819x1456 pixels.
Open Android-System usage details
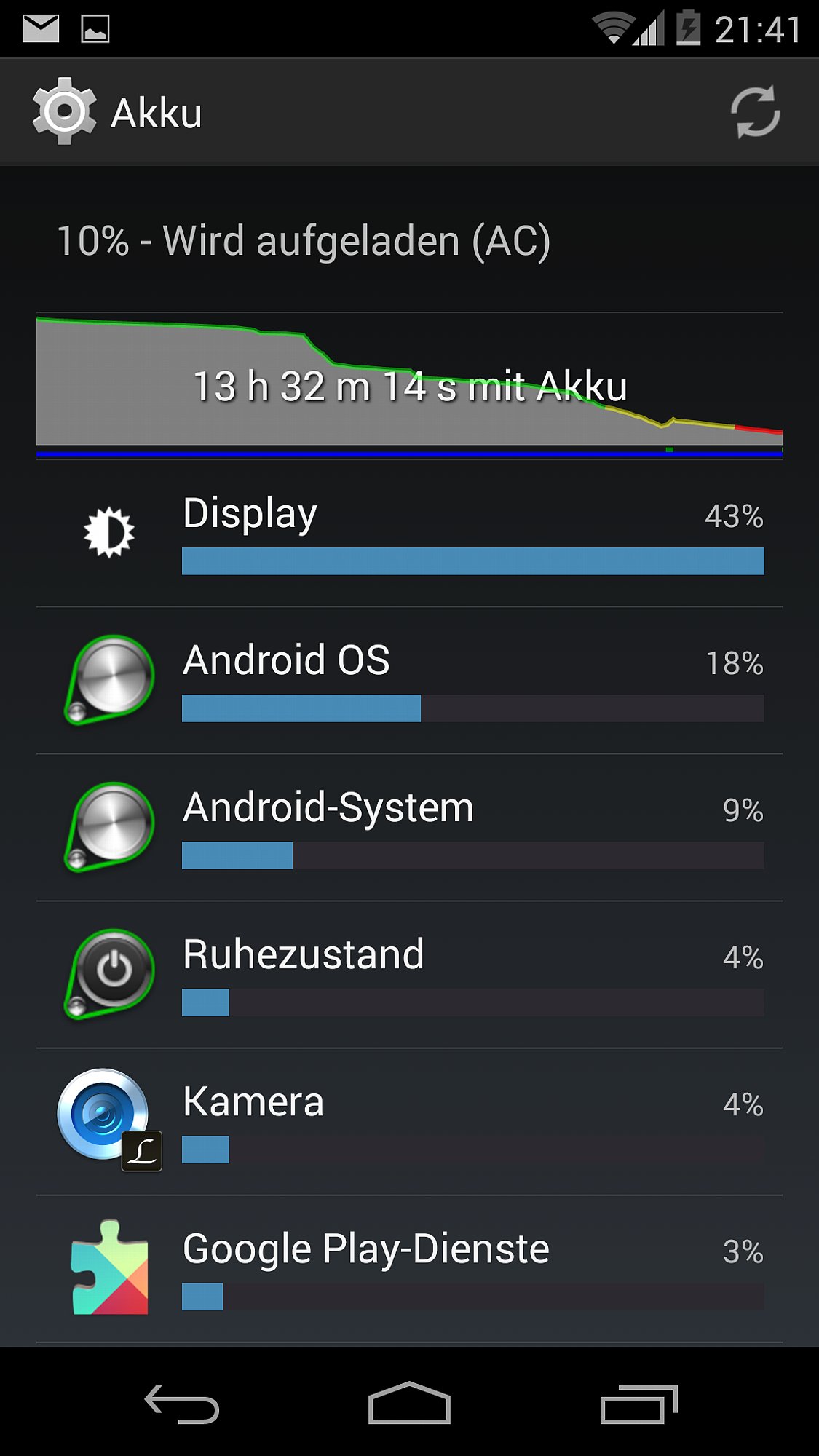409,828
